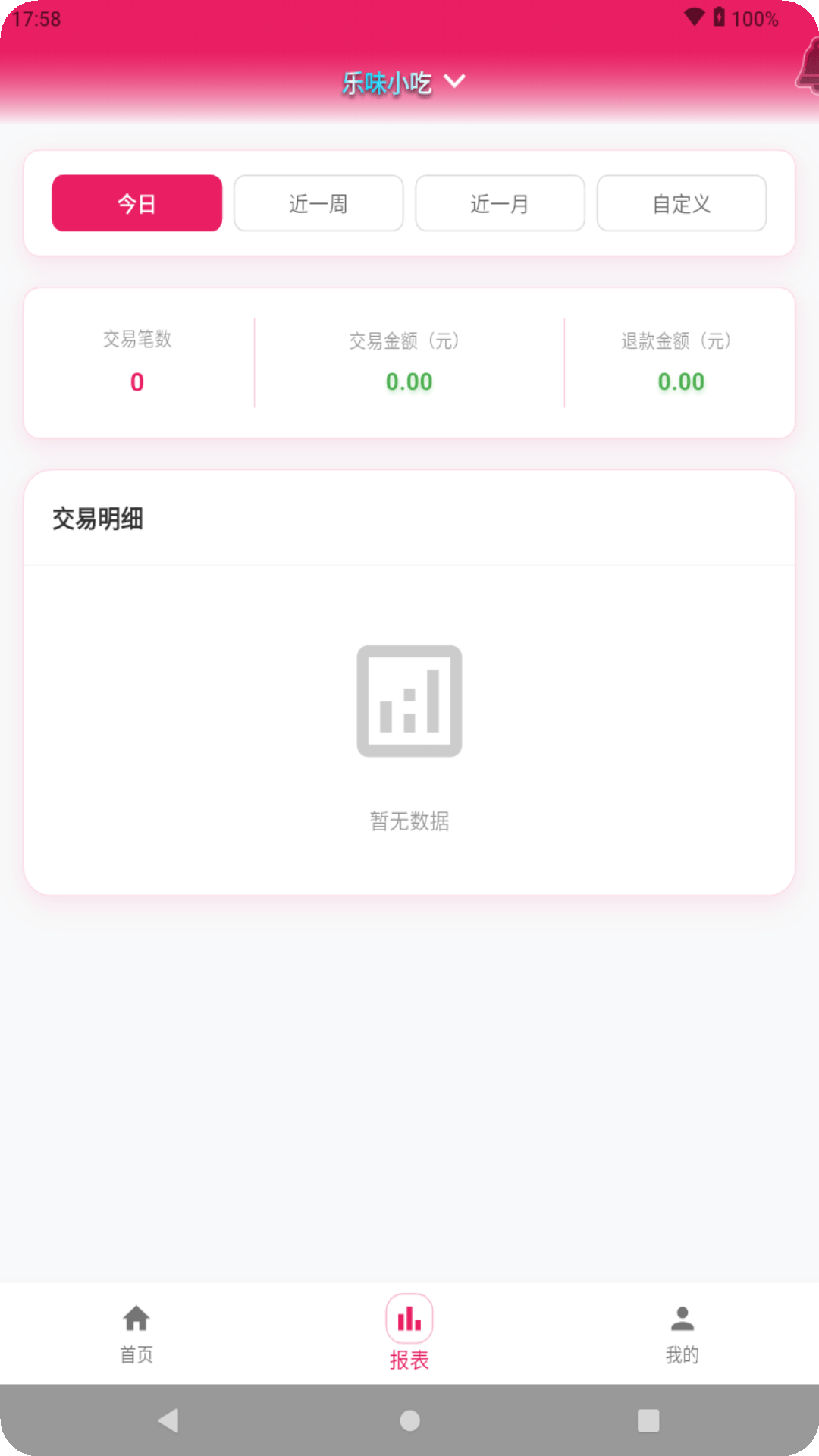This screenshot has height=1456, width=819.
Task: Select the 今日 date filter
Action: point(136,202)
